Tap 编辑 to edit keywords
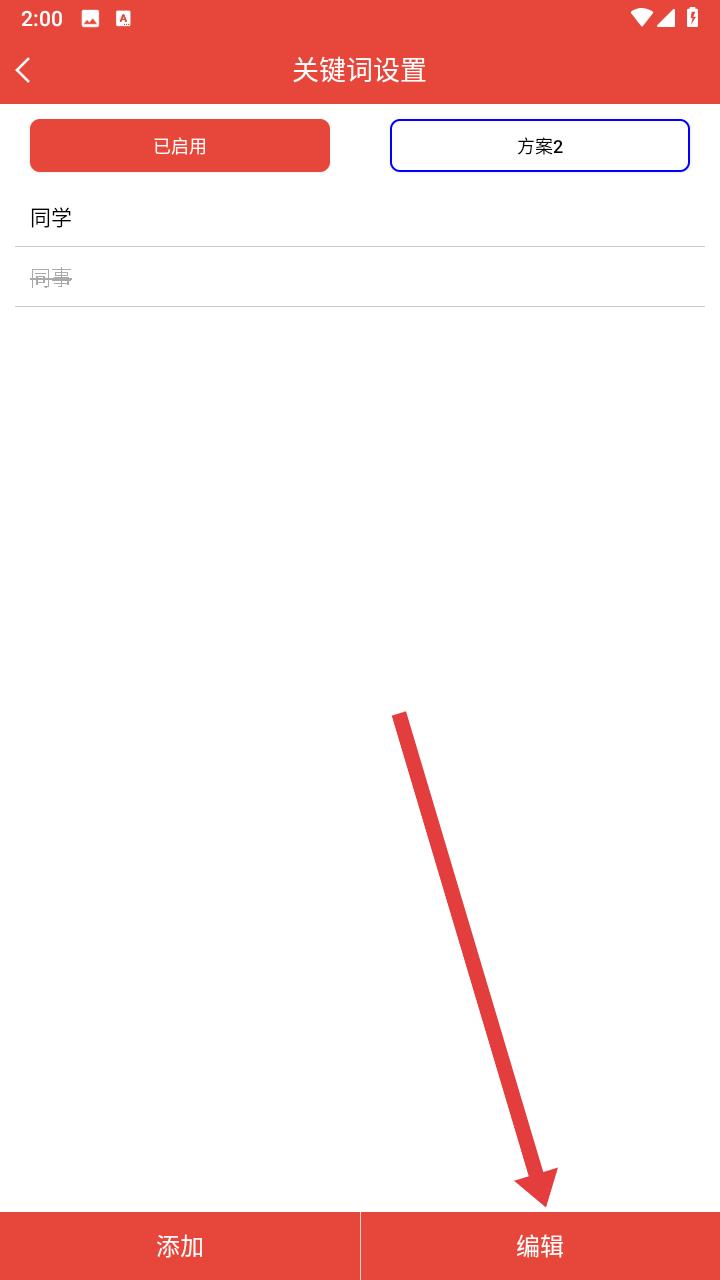This screenshot has width=720, height=1280. [540, 1246]
